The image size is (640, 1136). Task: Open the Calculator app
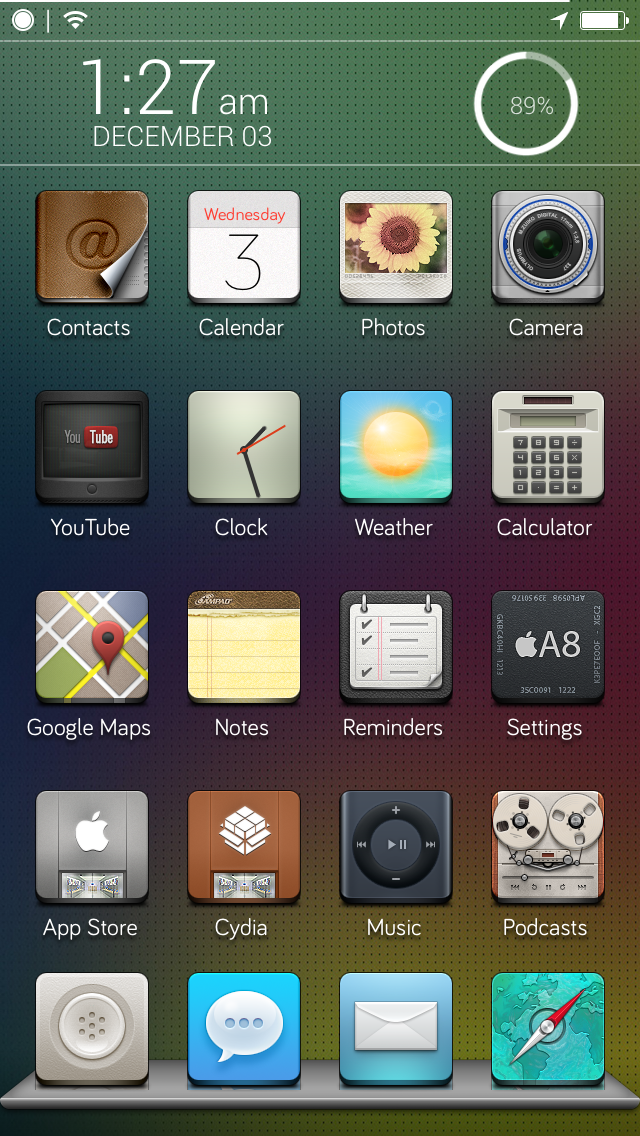[548, 446]
